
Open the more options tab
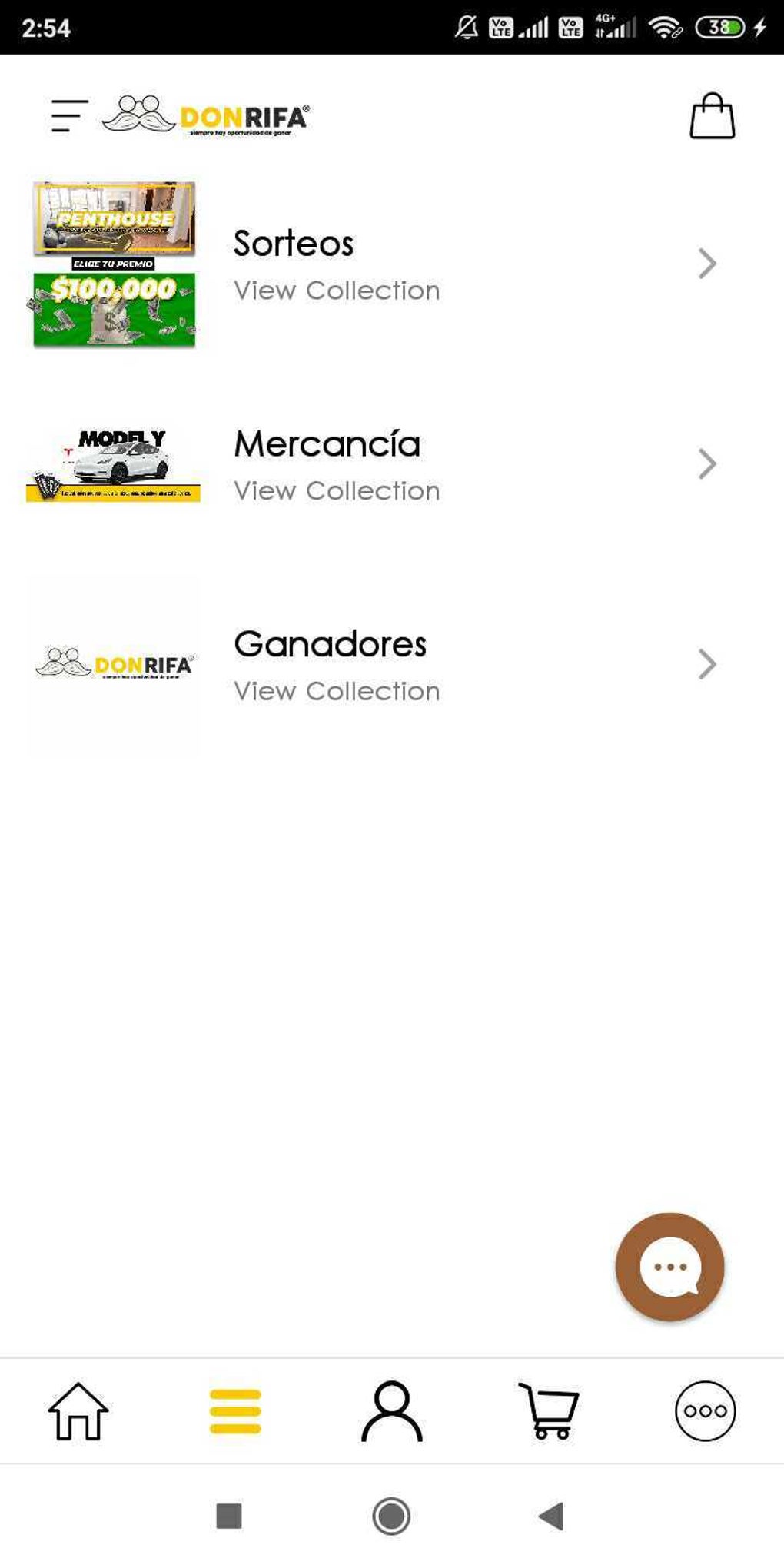coord(705,1411)
